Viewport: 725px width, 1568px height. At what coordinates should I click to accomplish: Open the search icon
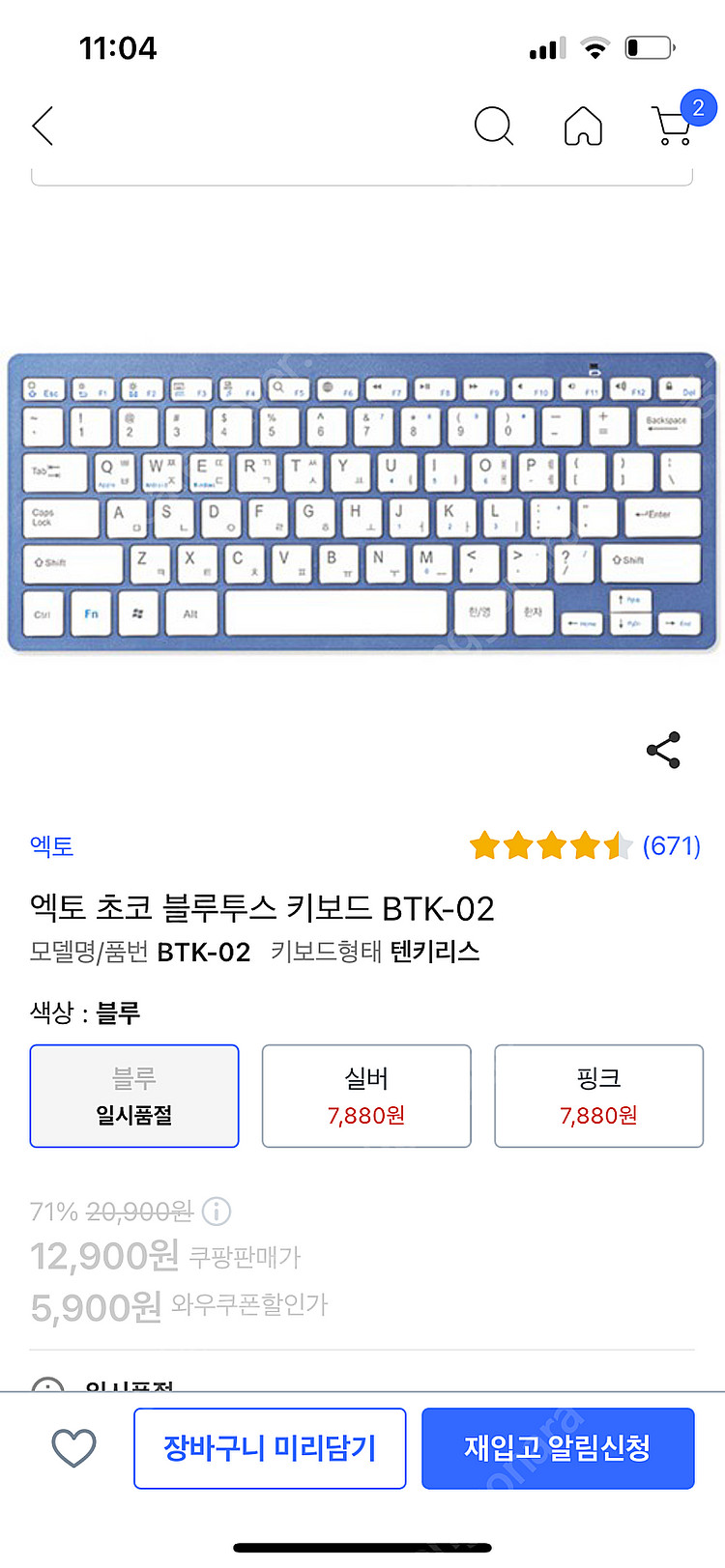[x=493, y=126]
